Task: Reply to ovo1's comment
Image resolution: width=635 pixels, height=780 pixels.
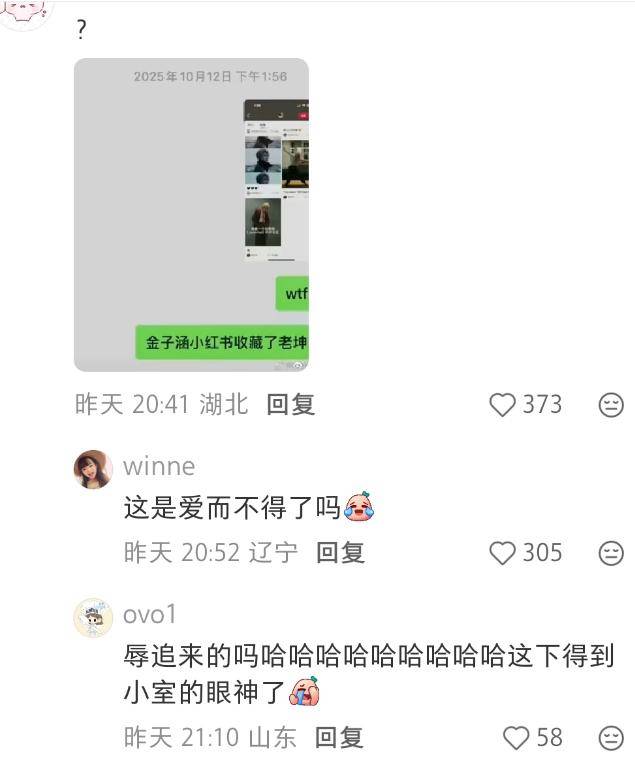Action: click(339, 738)
